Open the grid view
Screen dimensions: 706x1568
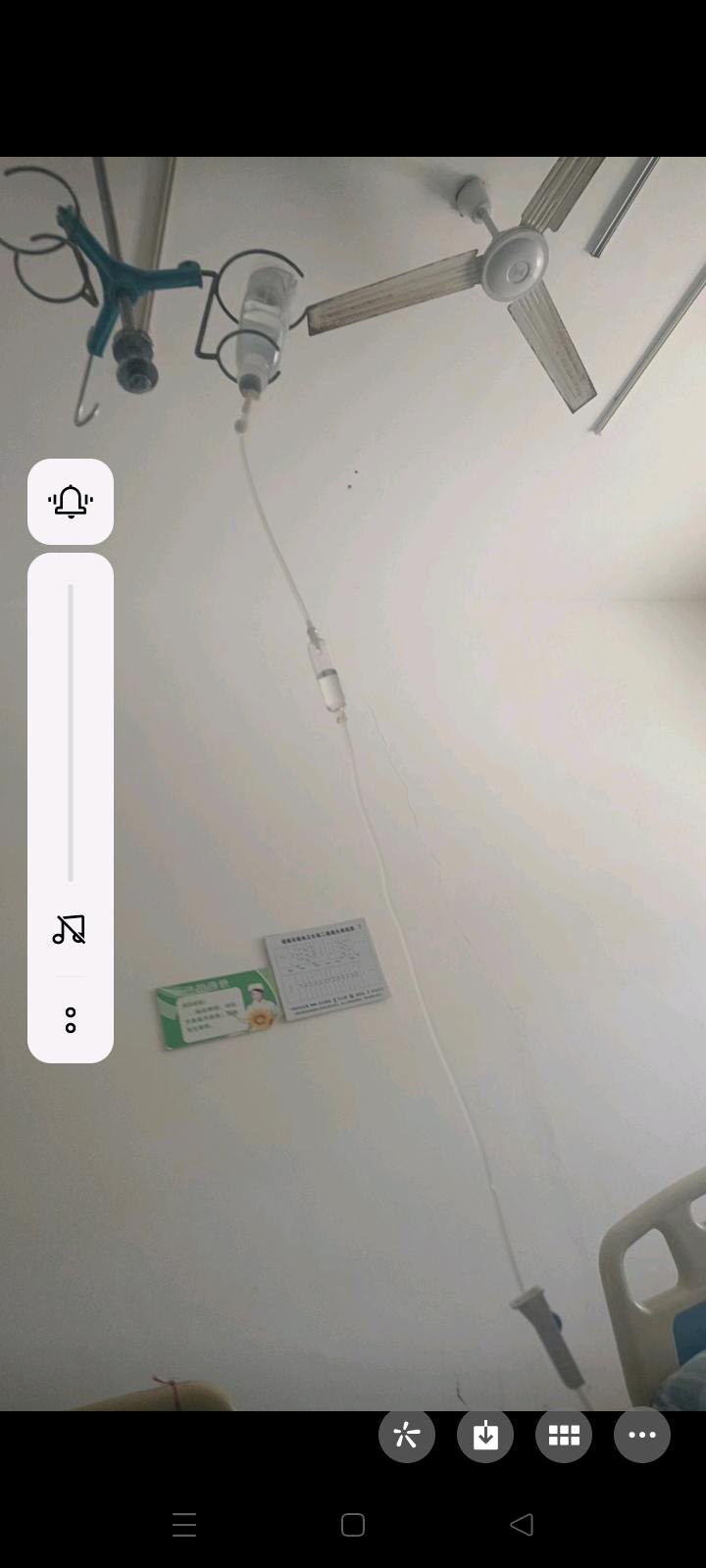pos(564,1436)
